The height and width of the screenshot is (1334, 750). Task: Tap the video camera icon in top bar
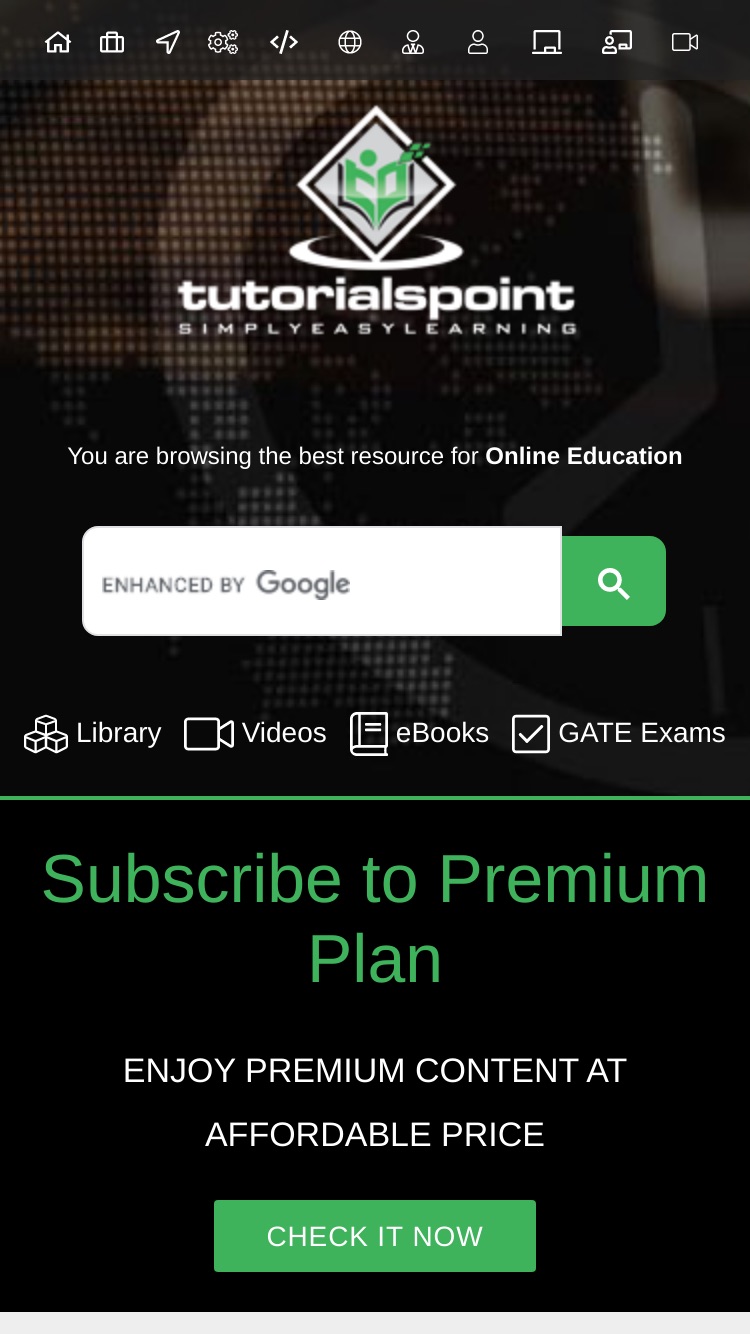[x=685, y=42]
